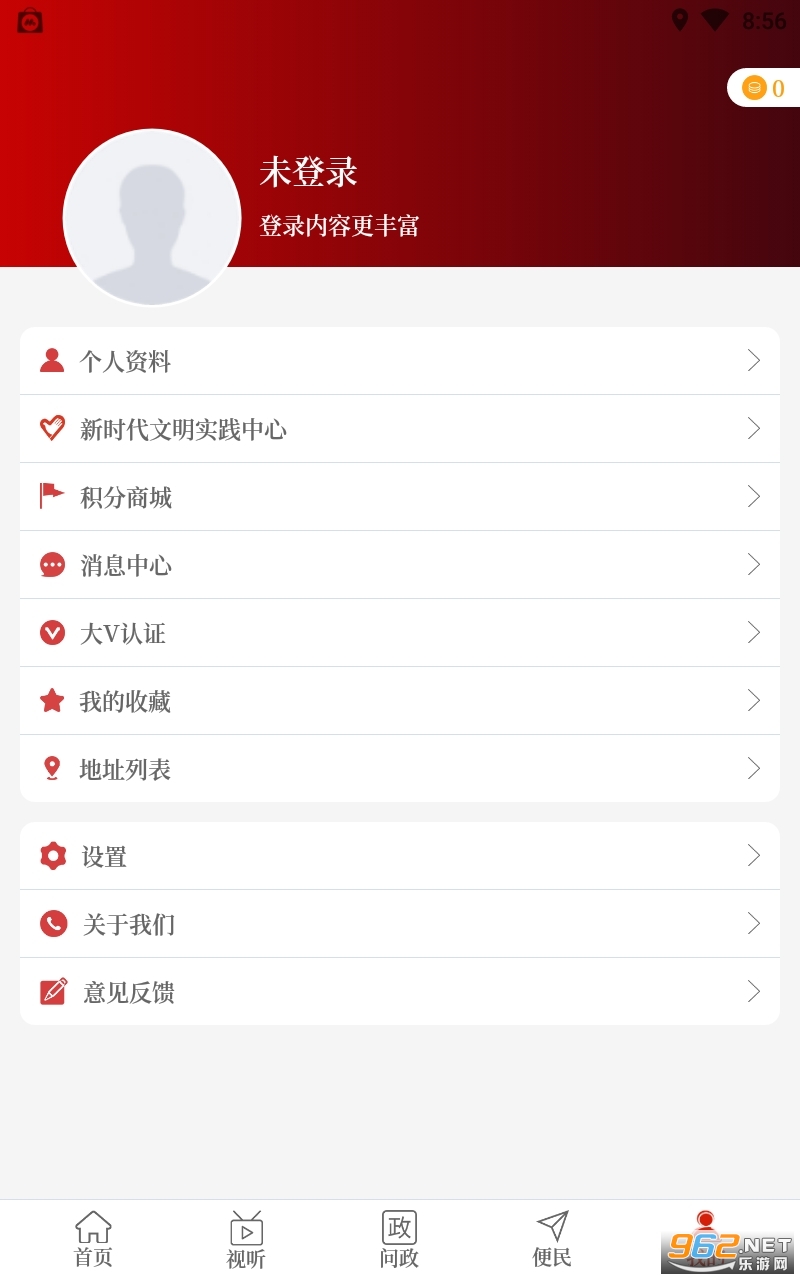
Task: Switch to the 首页 tab
Action: point(93,1240)
